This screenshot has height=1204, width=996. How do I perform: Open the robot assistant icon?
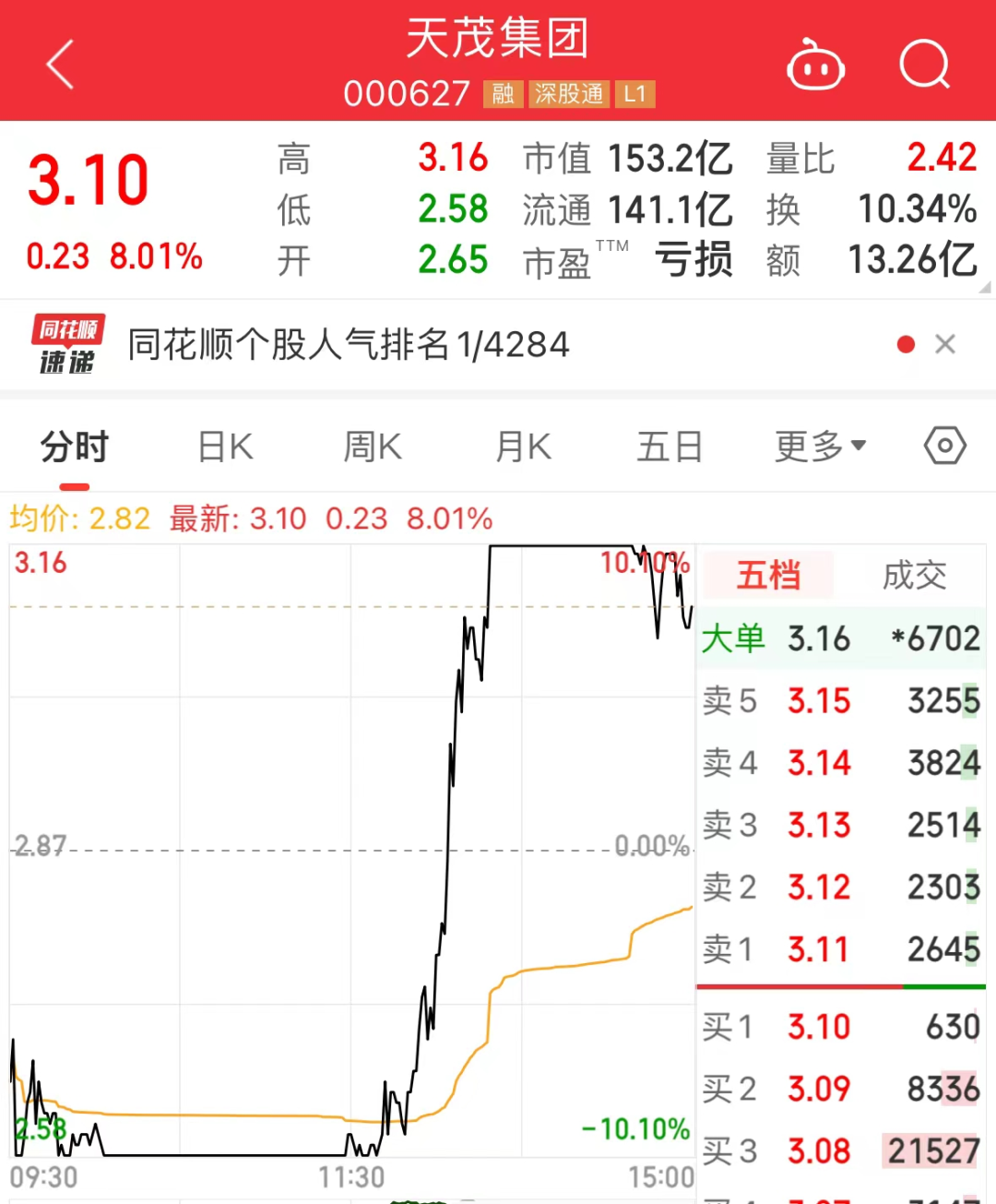[815, 66]
